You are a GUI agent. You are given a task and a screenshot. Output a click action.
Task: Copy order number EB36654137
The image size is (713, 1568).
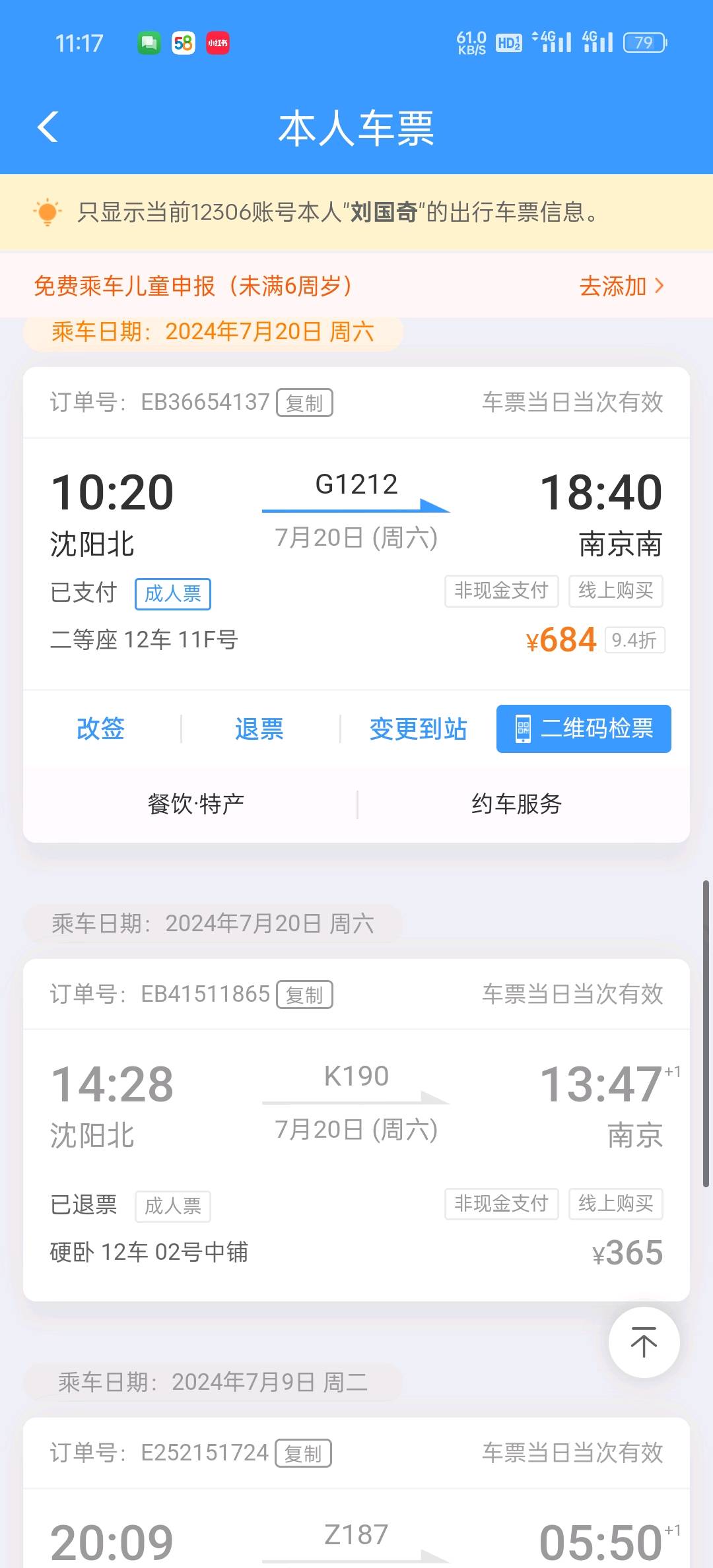(x=304, y=403)
